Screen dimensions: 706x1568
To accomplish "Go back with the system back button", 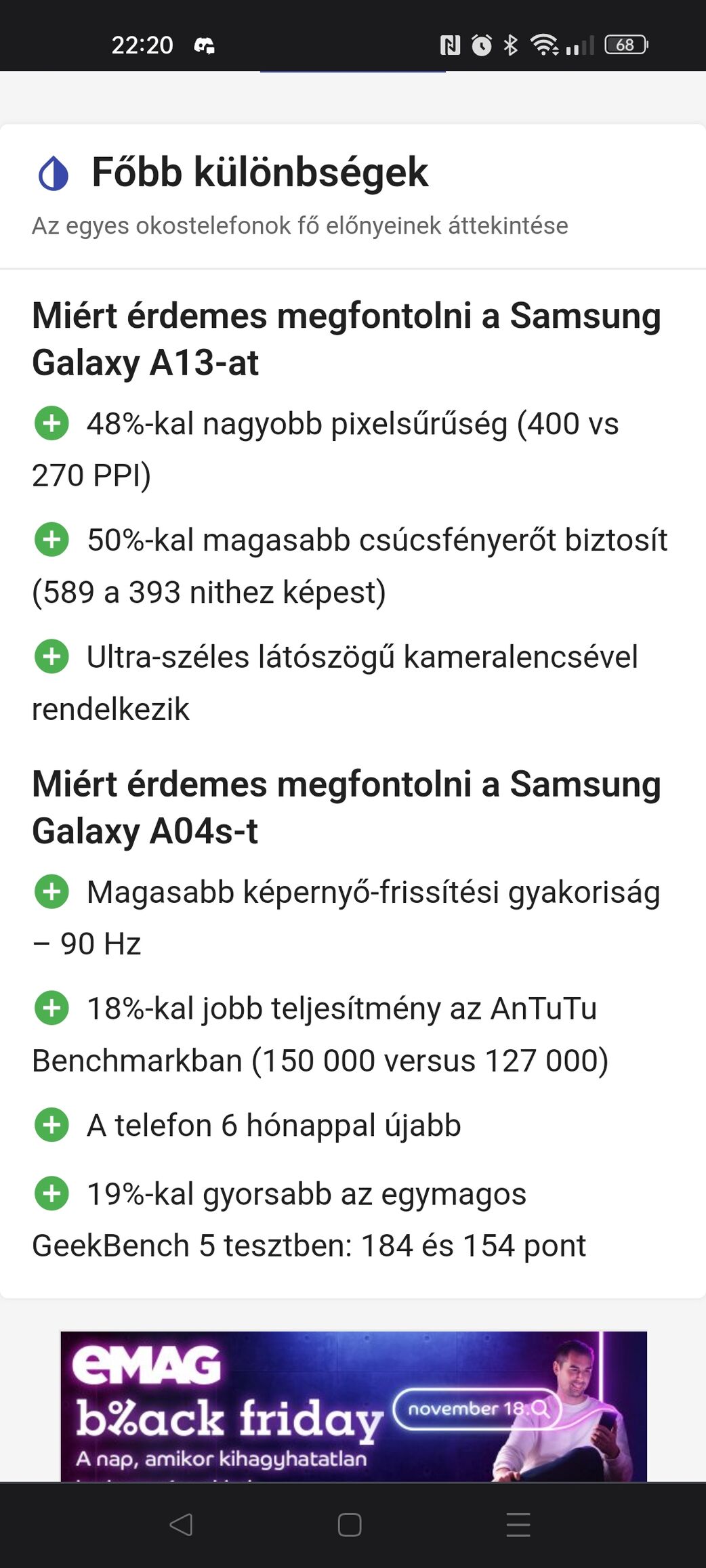I will pyautogui.click(x=181, y=1525).
